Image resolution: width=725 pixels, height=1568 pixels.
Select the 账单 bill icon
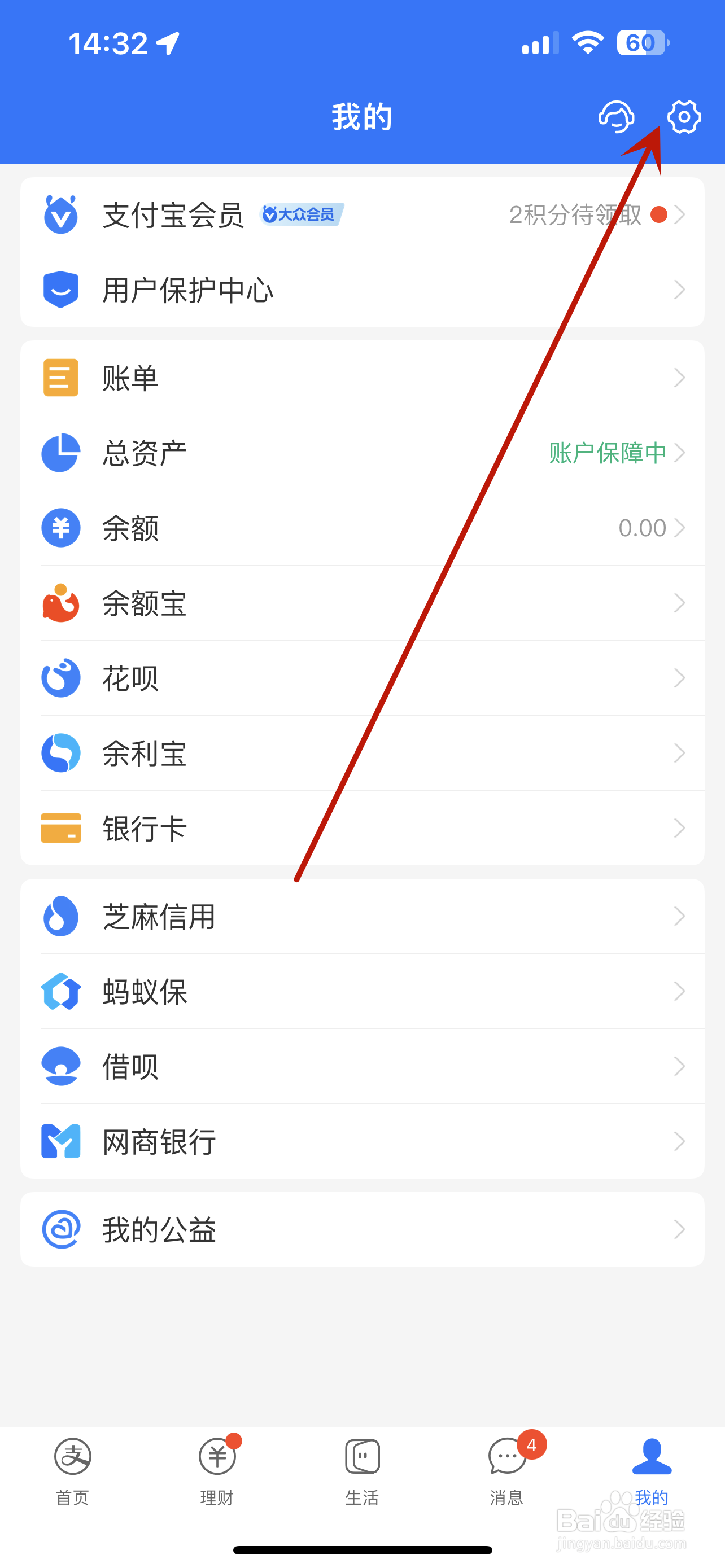pyautogui.click(x=61, y=378)
